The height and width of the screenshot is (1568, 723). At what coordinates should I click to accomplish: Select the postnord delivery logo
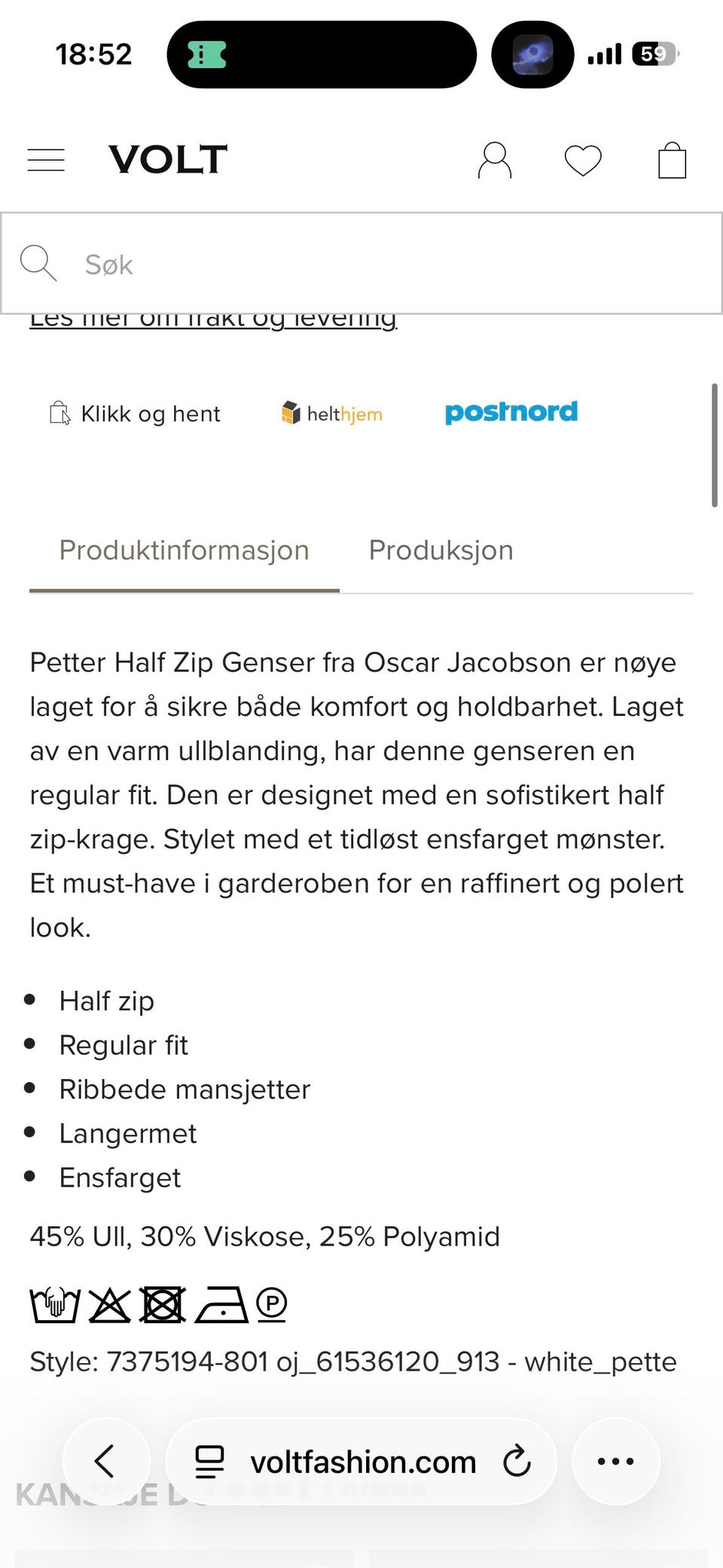click(x=511, y=413)
